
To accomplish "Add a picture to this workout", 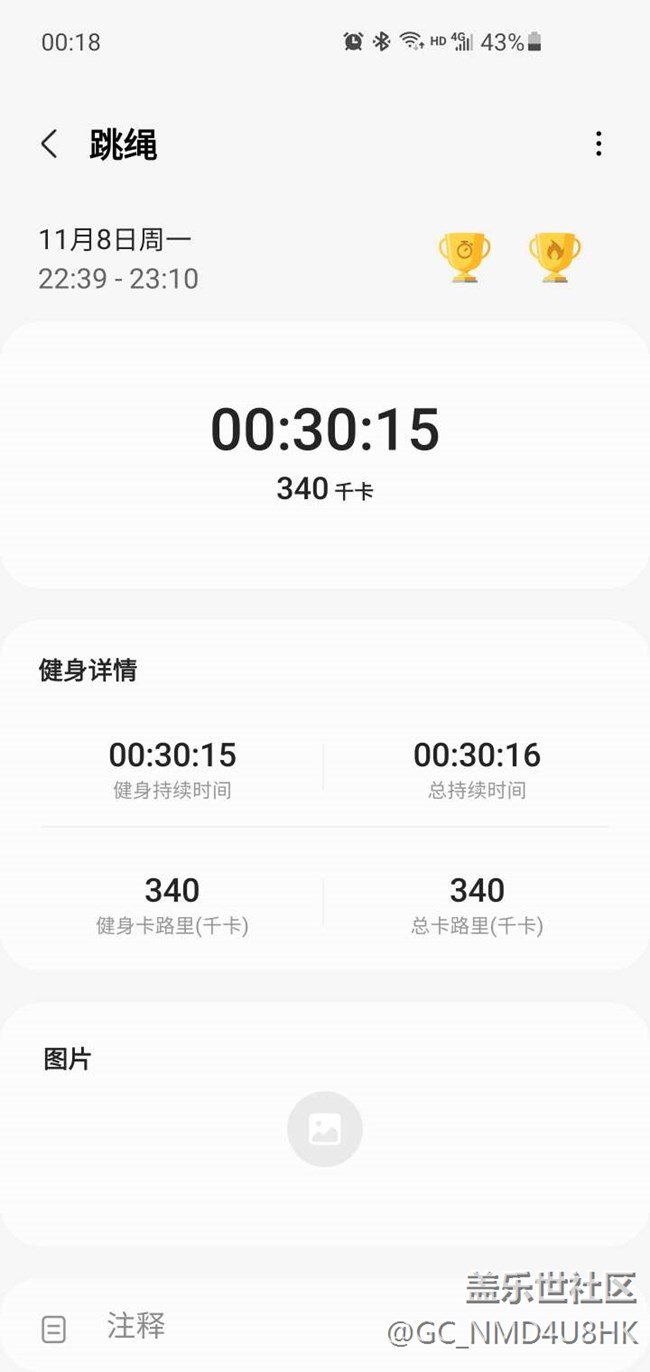I will [x=324, y=1129].
